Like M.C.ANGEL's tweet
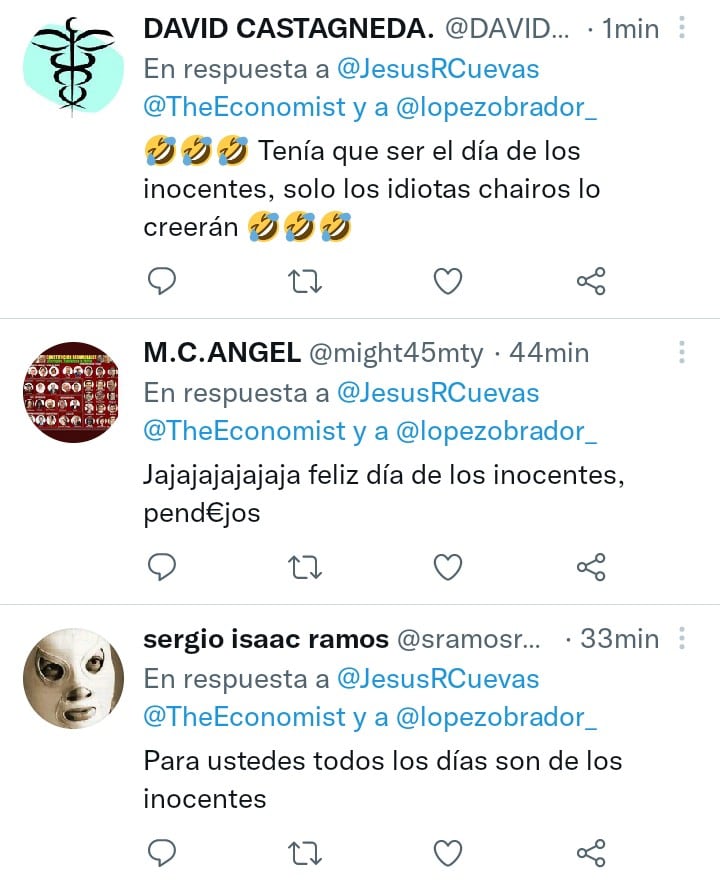The height and width of the screenshot is (885, 720). point(447,566)
